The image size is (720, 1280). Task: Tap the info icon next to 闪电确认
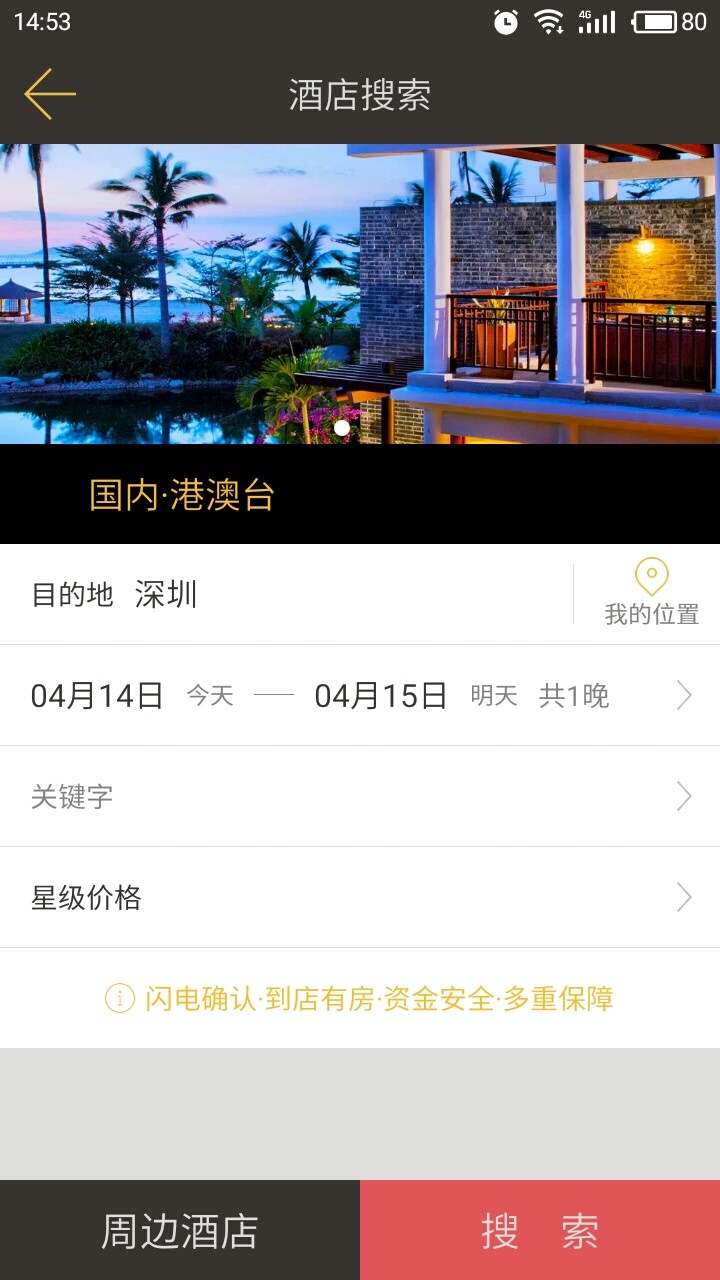[119, 998]
